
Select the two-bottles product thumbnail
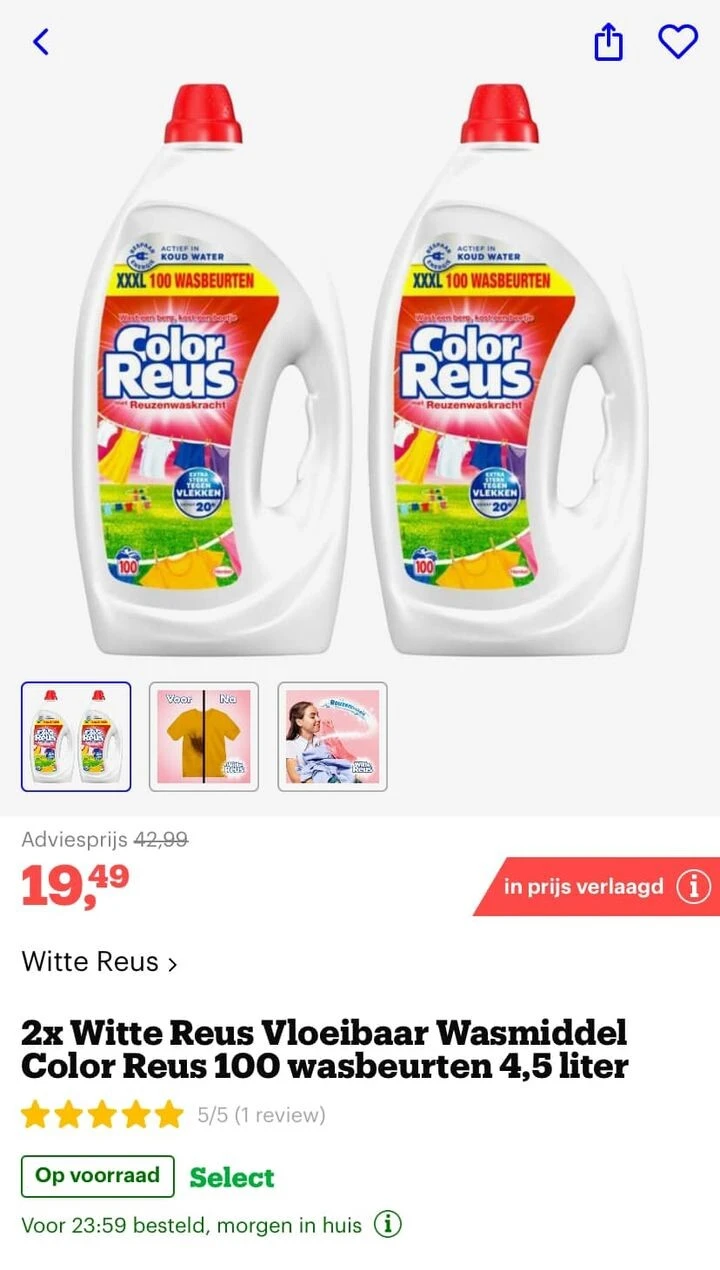(76, 736)
